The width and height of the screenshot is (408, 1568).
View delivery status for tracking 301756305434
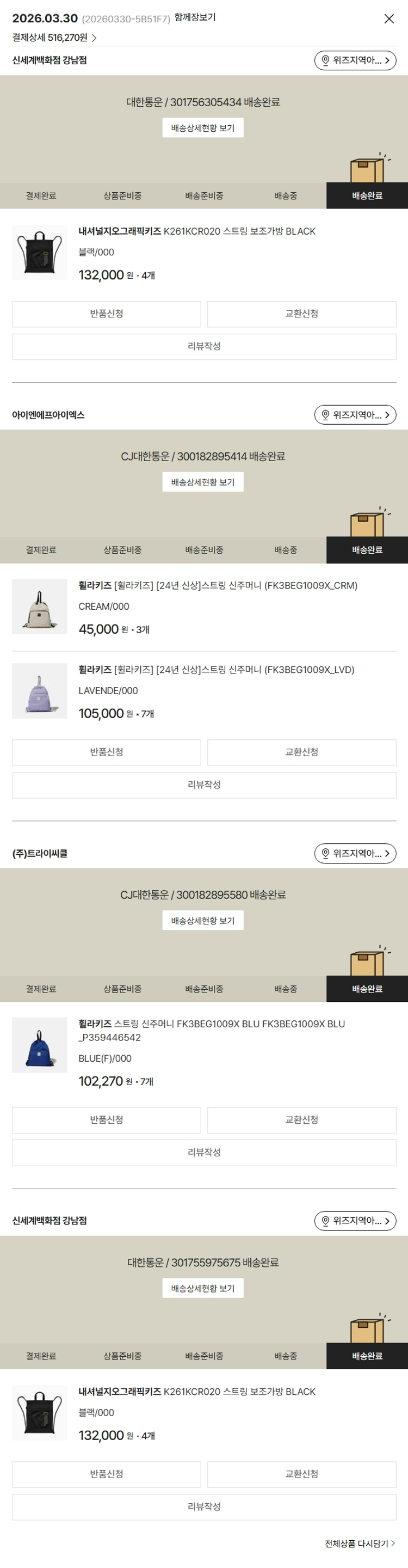[x=202, y=128]
